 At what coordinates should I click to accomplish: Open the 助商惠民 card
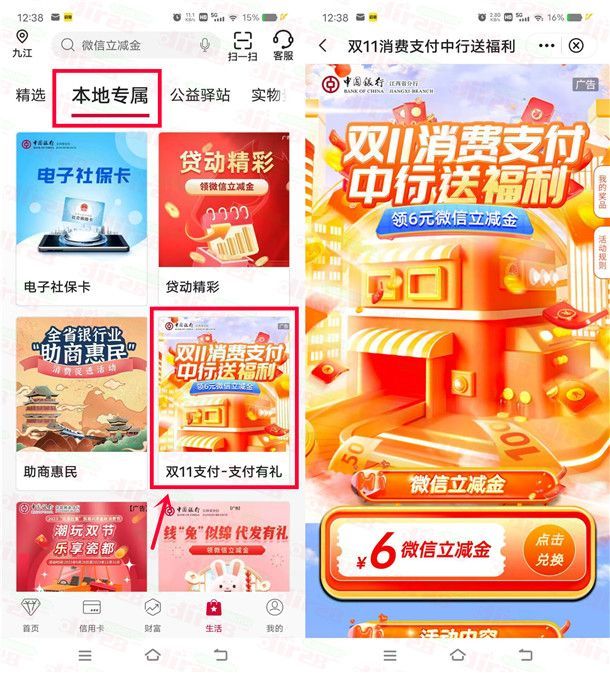[x=80, y=400]
